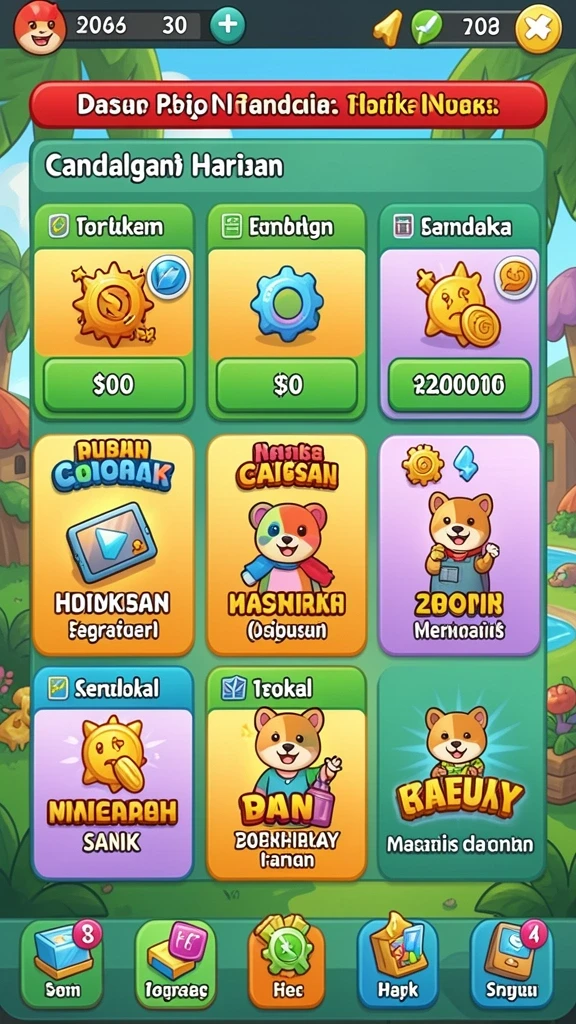Switch to the Hec tab

click(x=287, y=963)
